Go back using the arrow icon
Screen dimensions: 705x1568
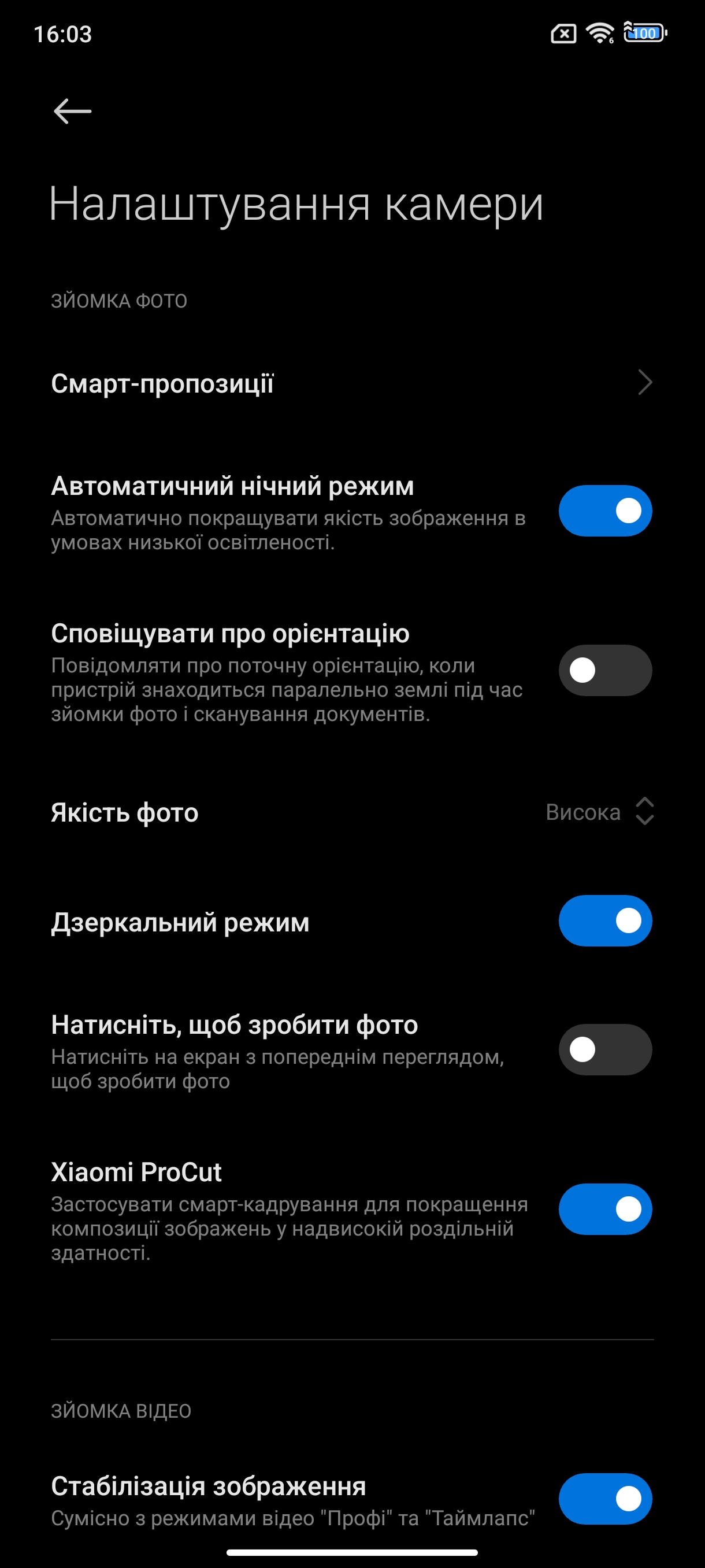pos(72,112)
